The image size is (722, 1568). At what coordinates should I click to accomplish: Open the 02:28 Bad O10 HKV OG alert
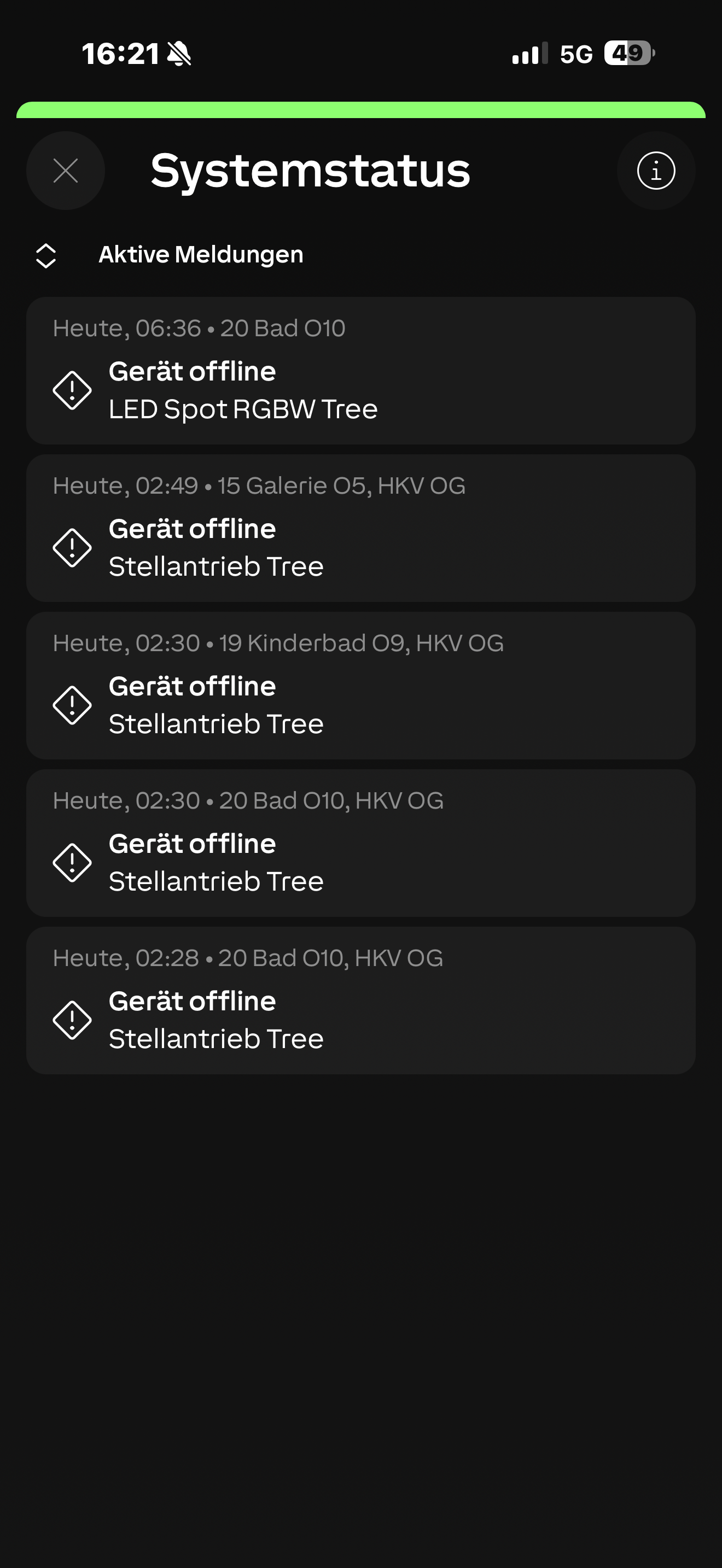tap(360, 1000)
